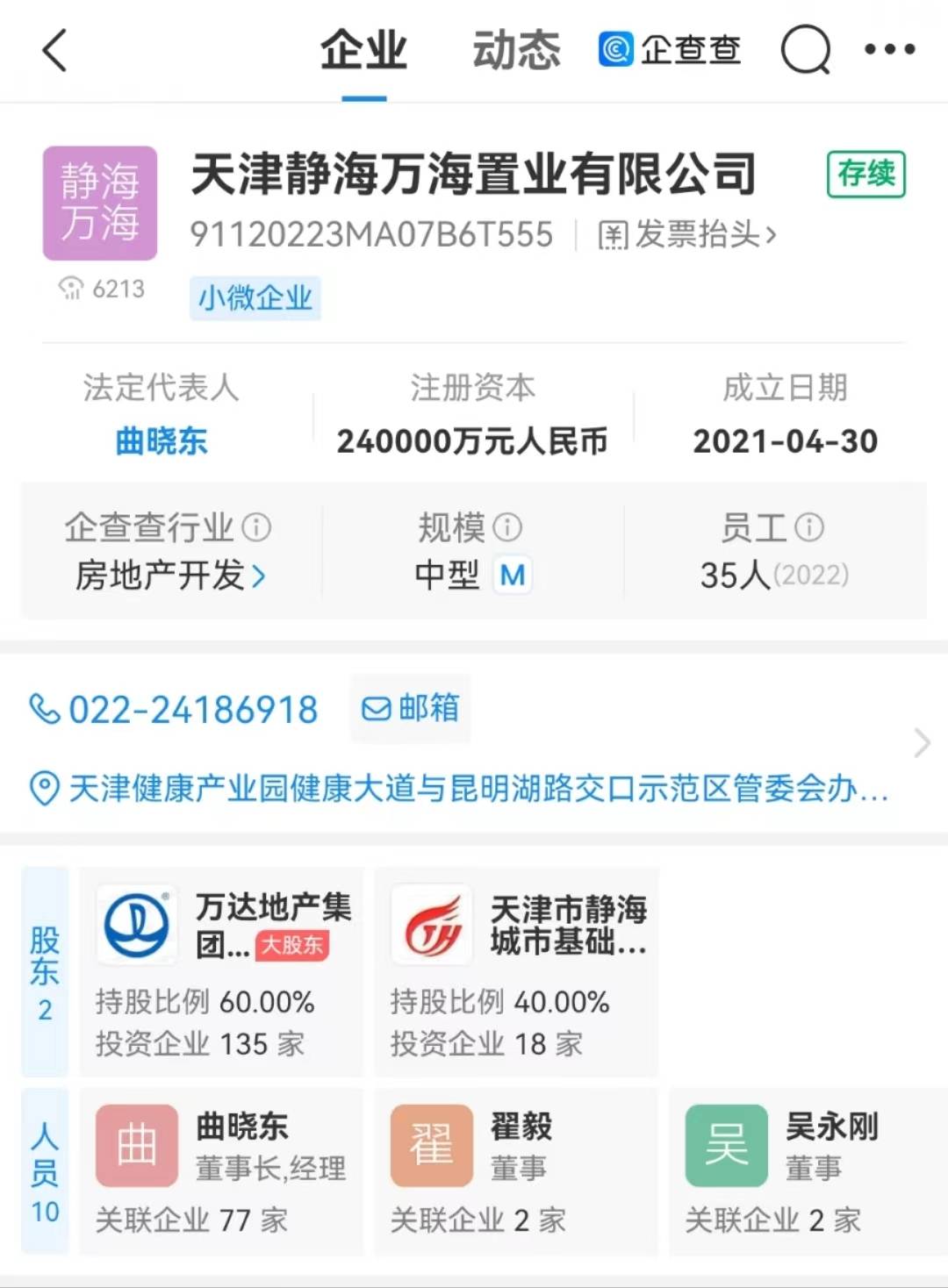This screenshot has width=948, height=1288.
Task: View director 吴永刚 profile card
Action: 808,1171
